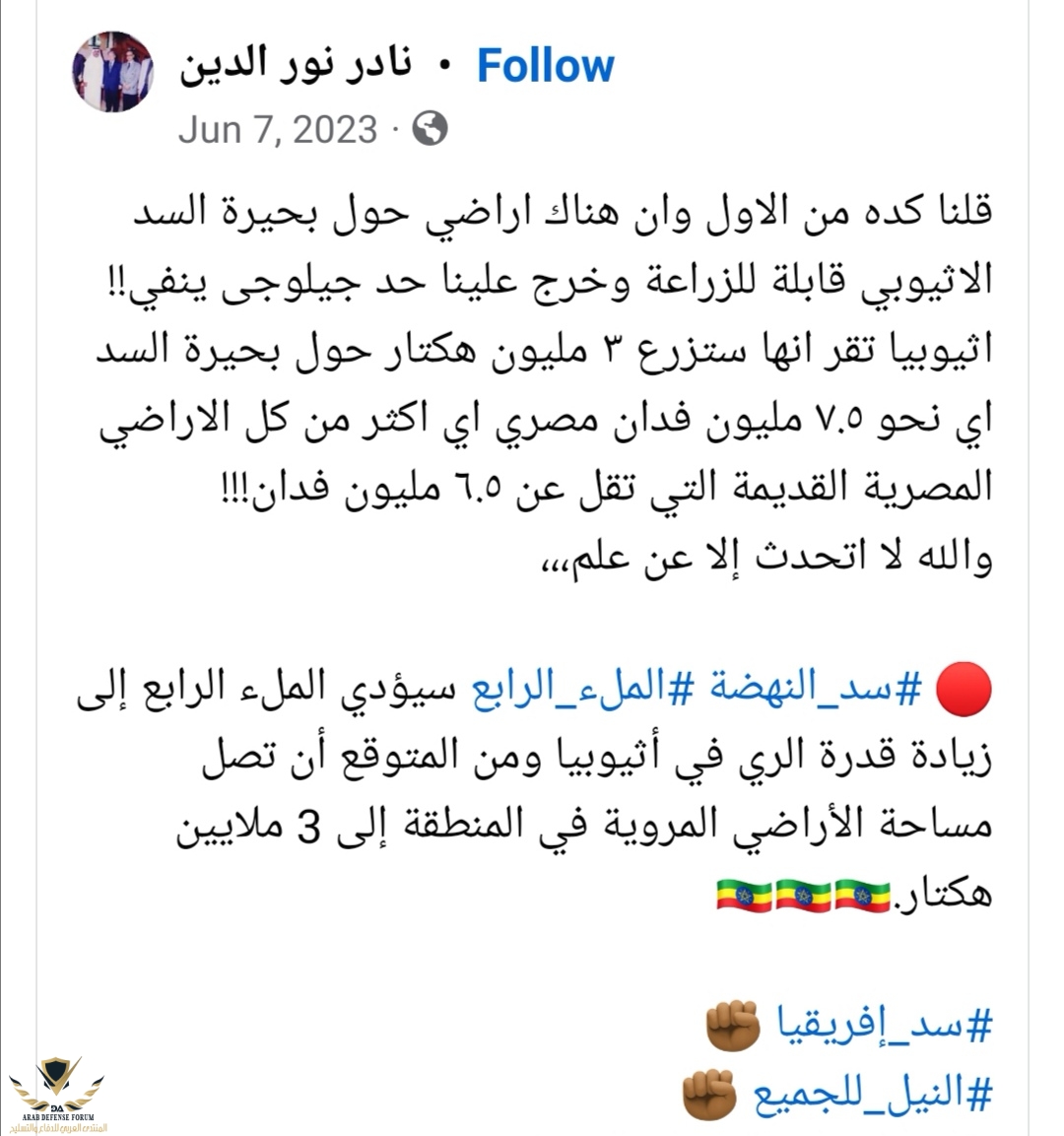Follow نادر نور الدين
Image resolution: width=1064 pixels, height=1136 pixels.
(545, 66)
